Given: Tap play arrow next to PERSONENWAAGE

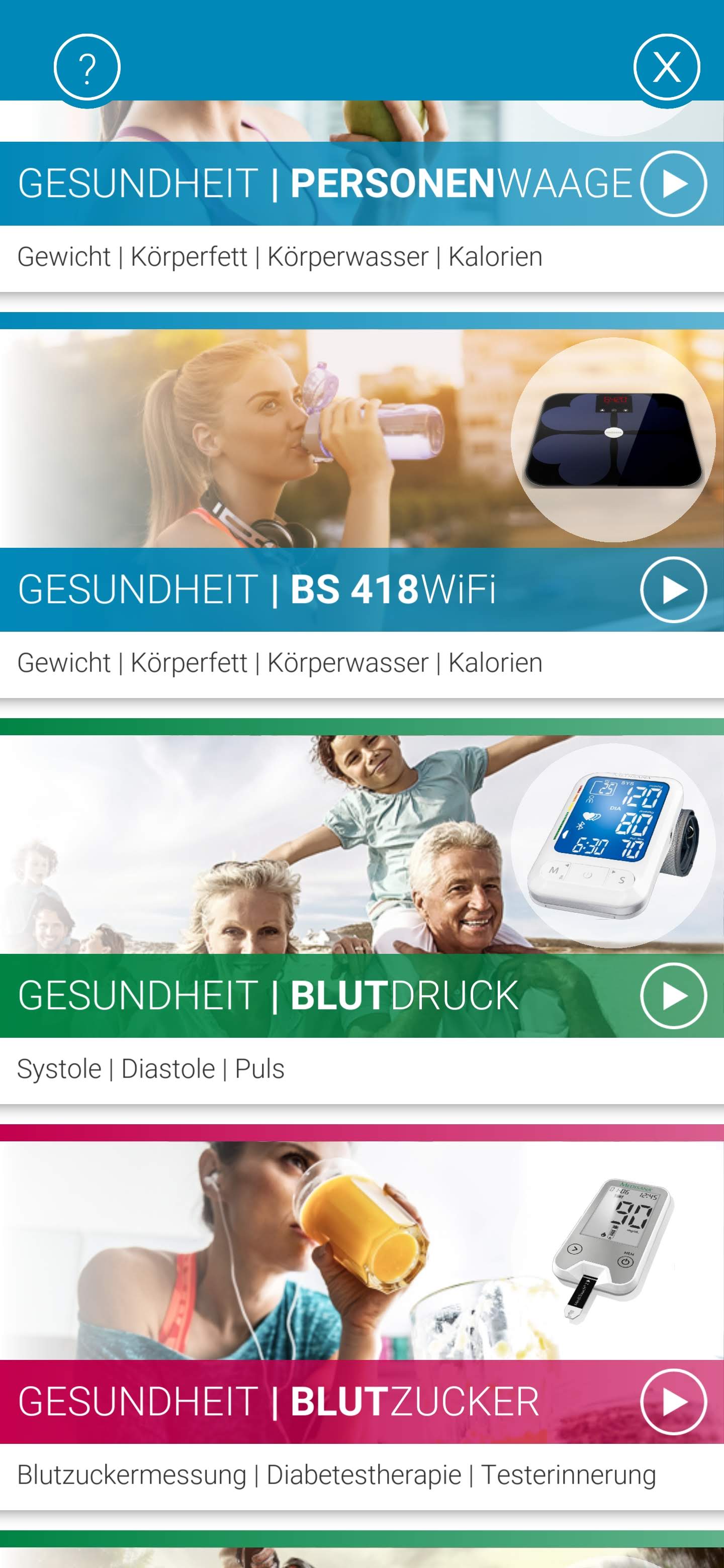Looking at the screenshot, I should pos(673,183).
